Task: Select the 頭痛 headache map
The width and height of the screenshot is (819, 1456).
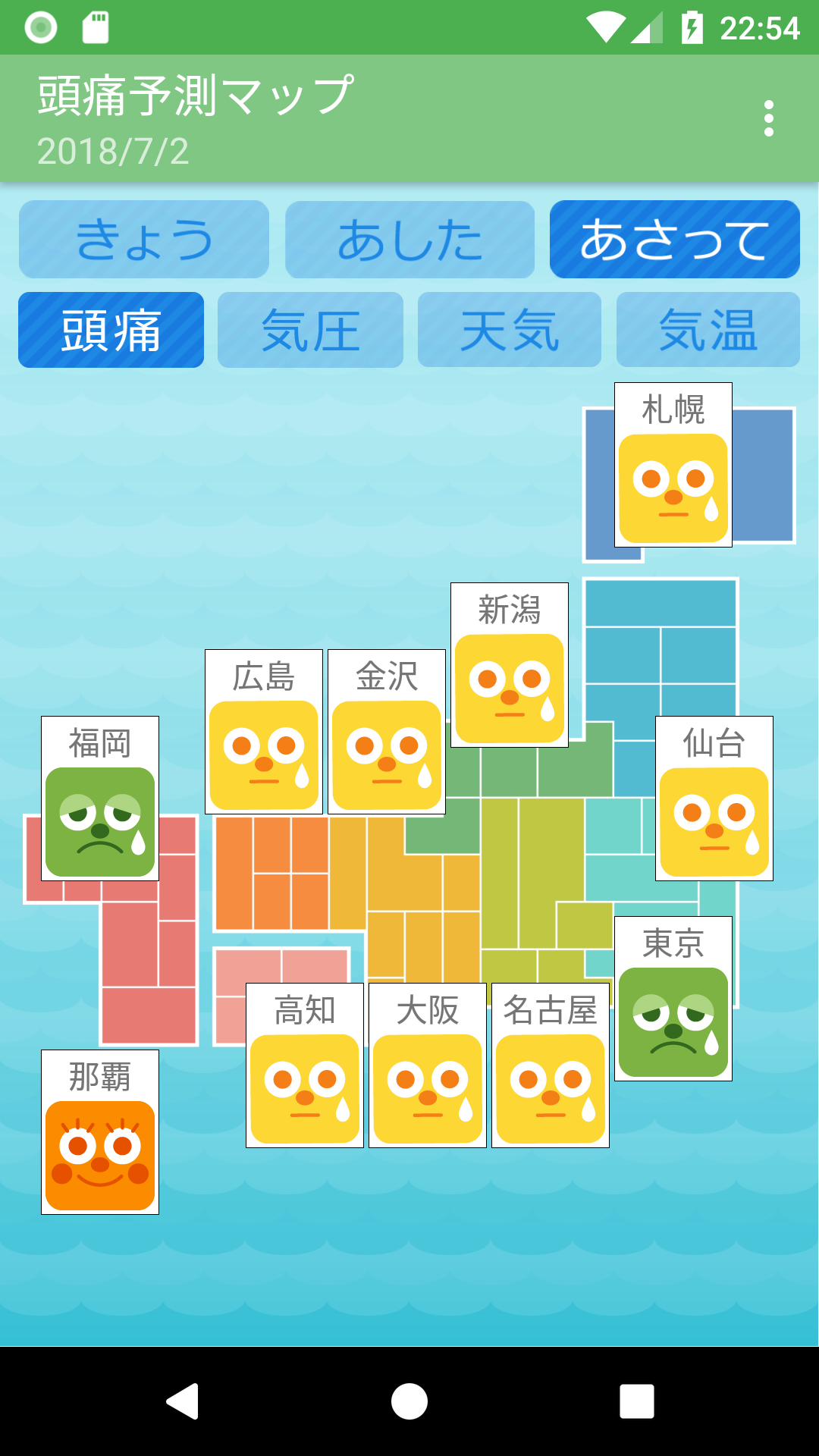Action: pyautogui.click(x=111, y=331)
